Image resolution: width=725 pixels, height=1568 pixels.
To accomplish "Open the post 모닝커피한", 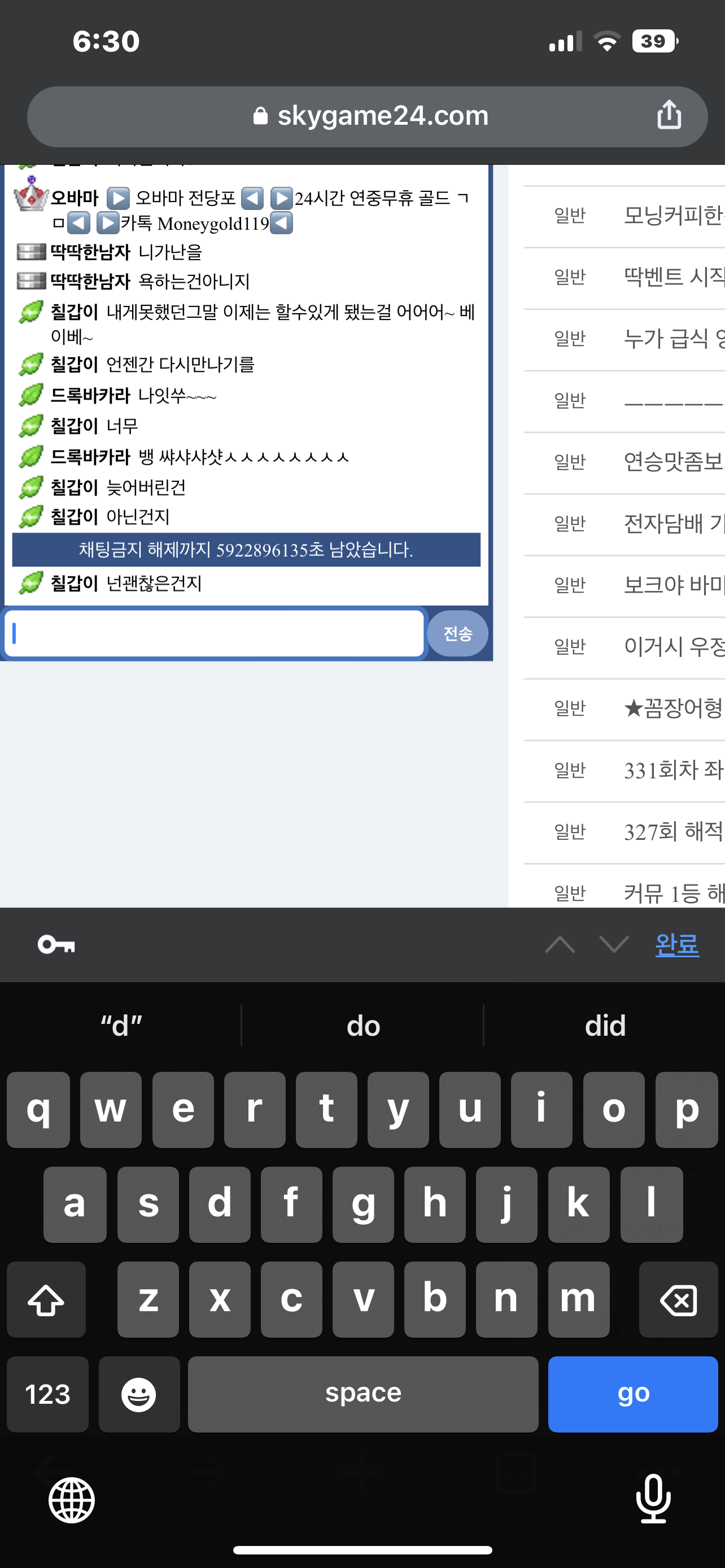I will click(672, 216).
